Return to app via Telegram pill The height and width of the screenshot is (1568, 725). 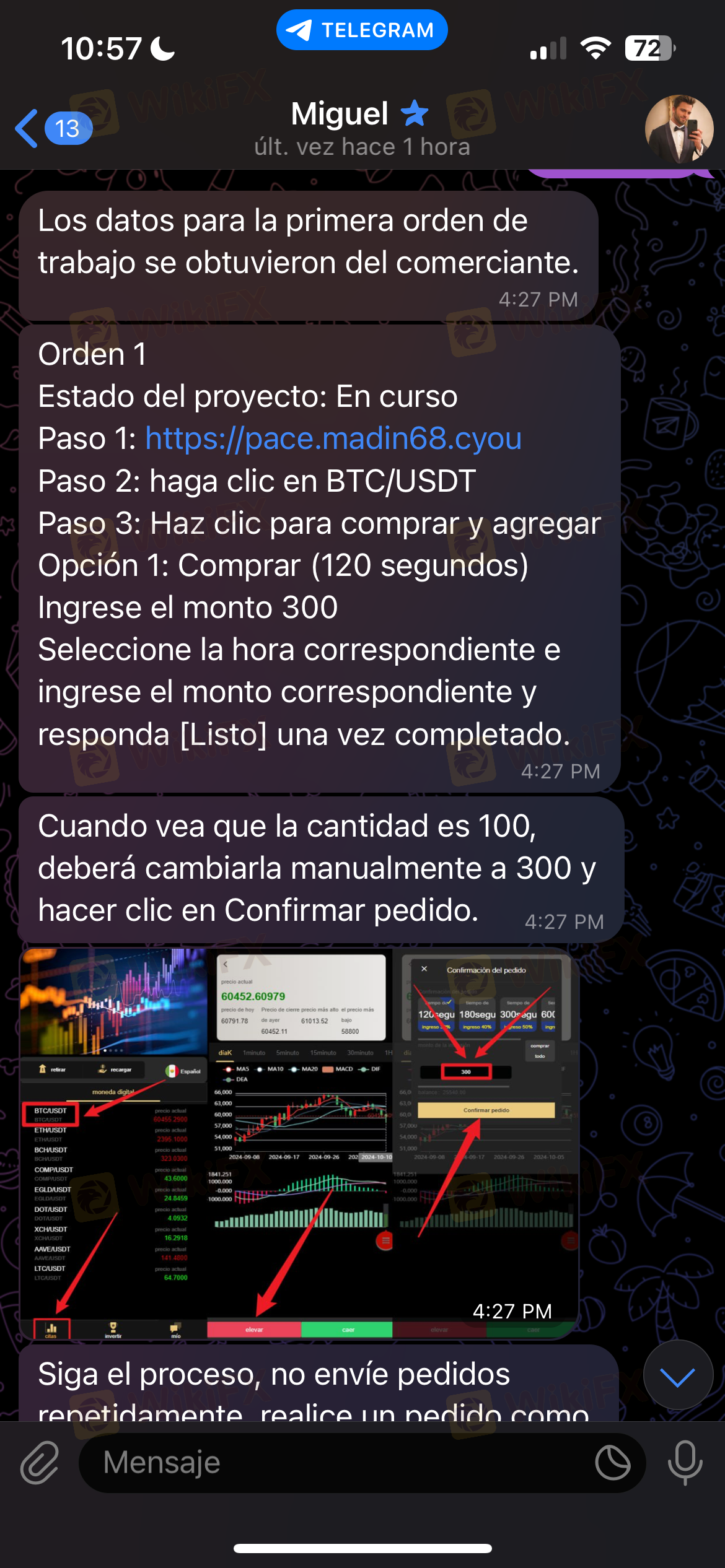(362, 30)
